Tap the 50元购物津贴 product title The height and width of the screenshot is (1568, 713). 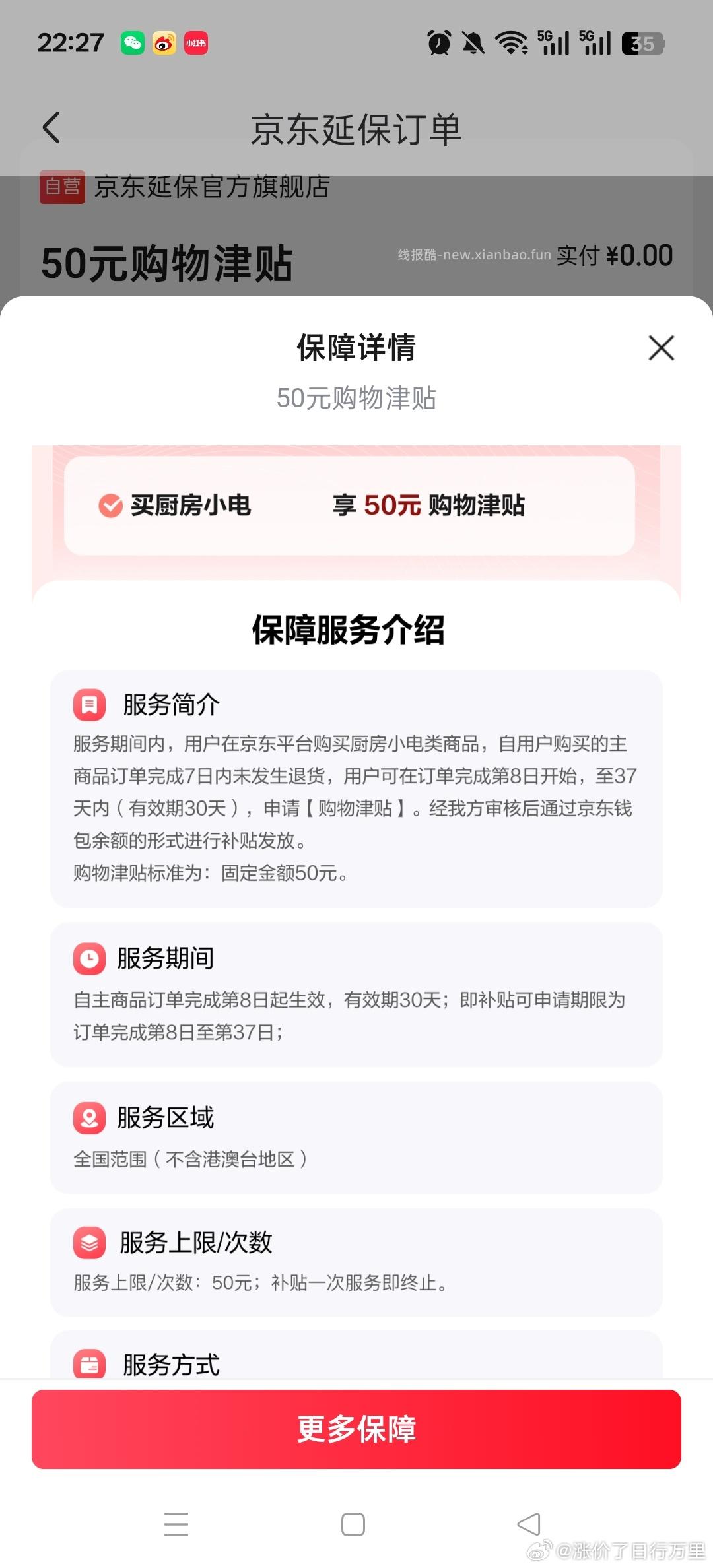[168, 263]
